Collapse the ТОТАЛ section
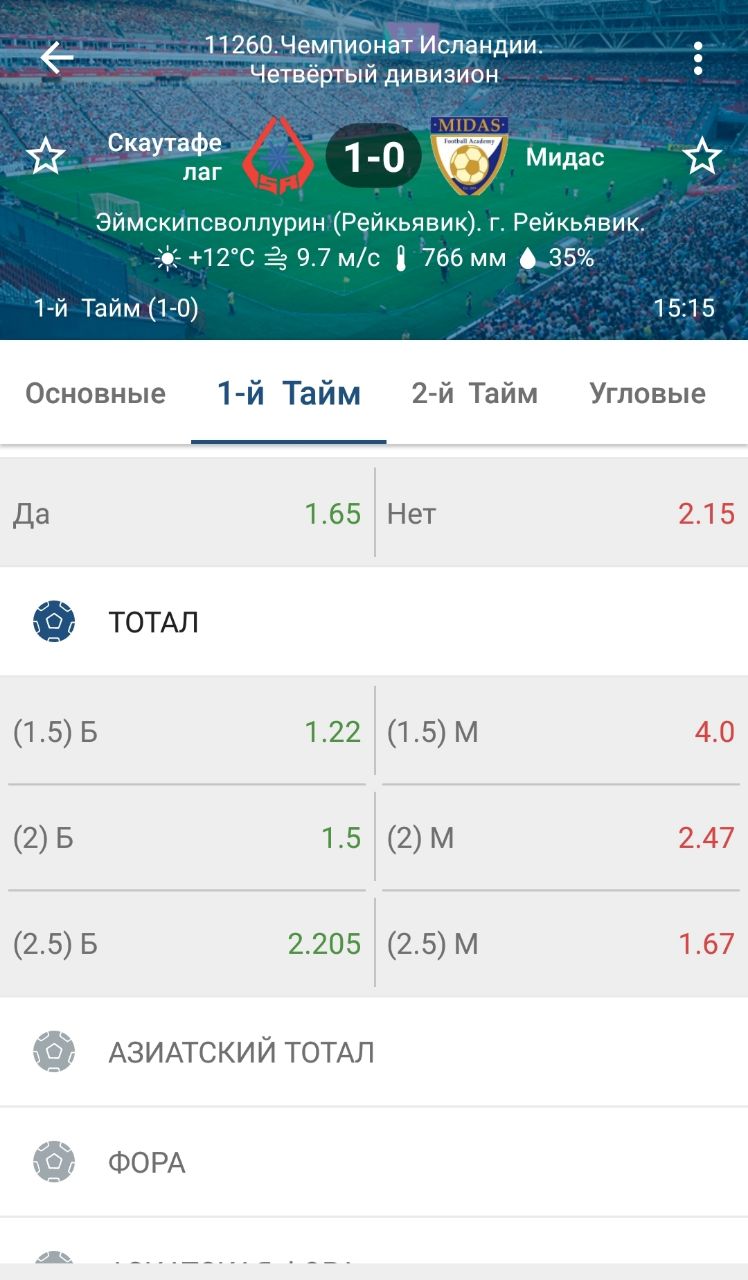 374,622
